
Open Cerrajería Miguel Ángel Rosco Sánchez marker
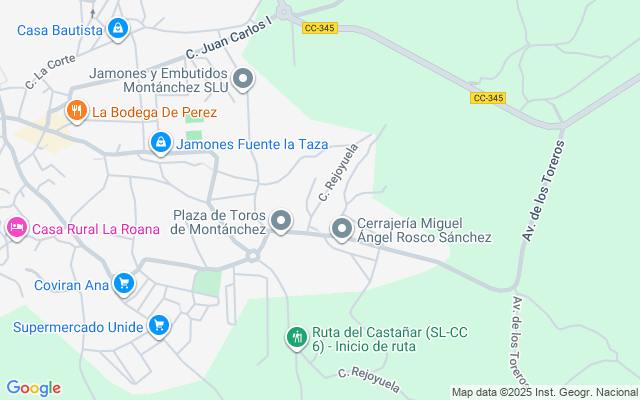(342, 230)
